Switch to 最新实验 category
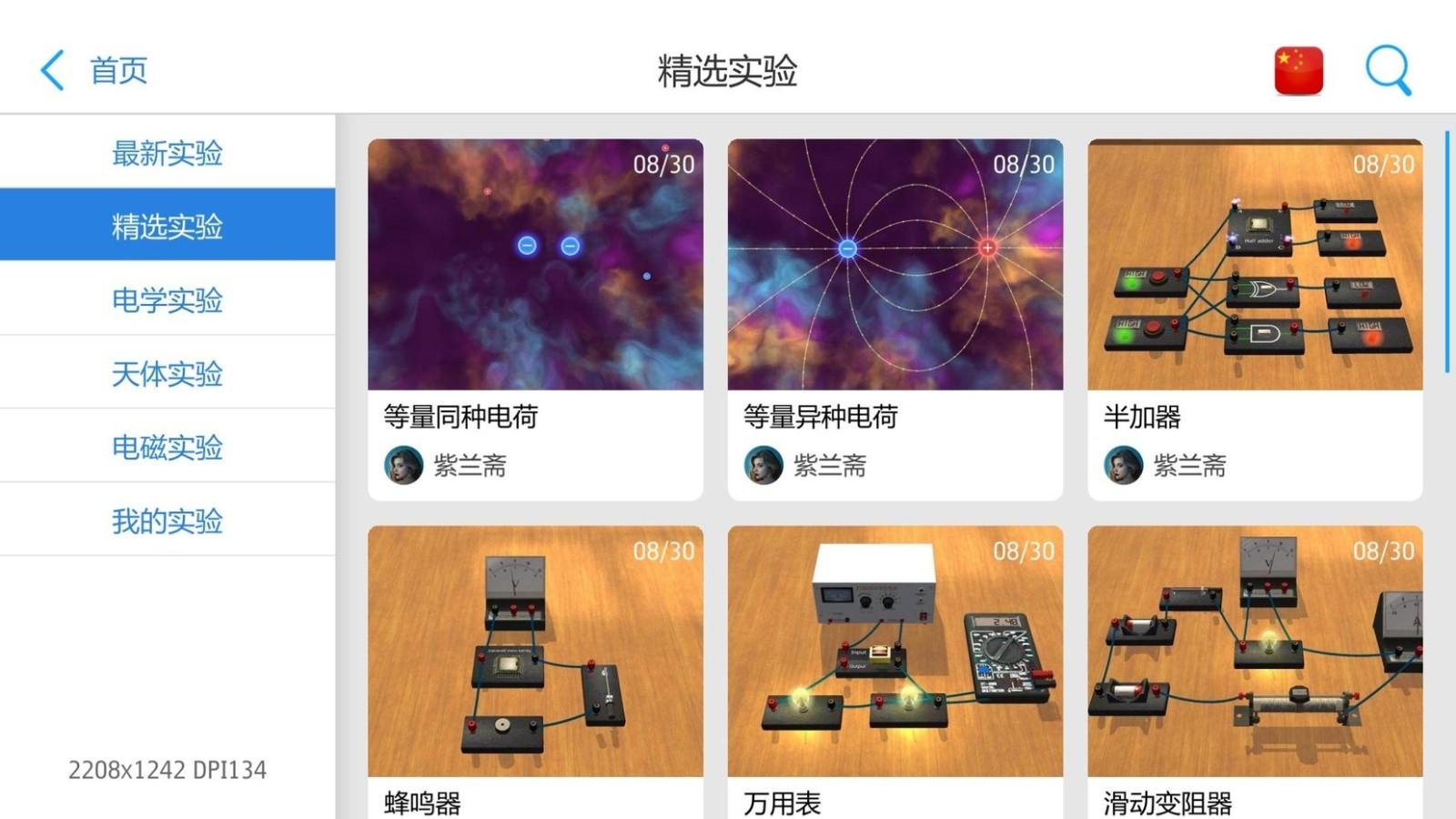Viewport: 1456px width, 819px height. coord(167,152)
